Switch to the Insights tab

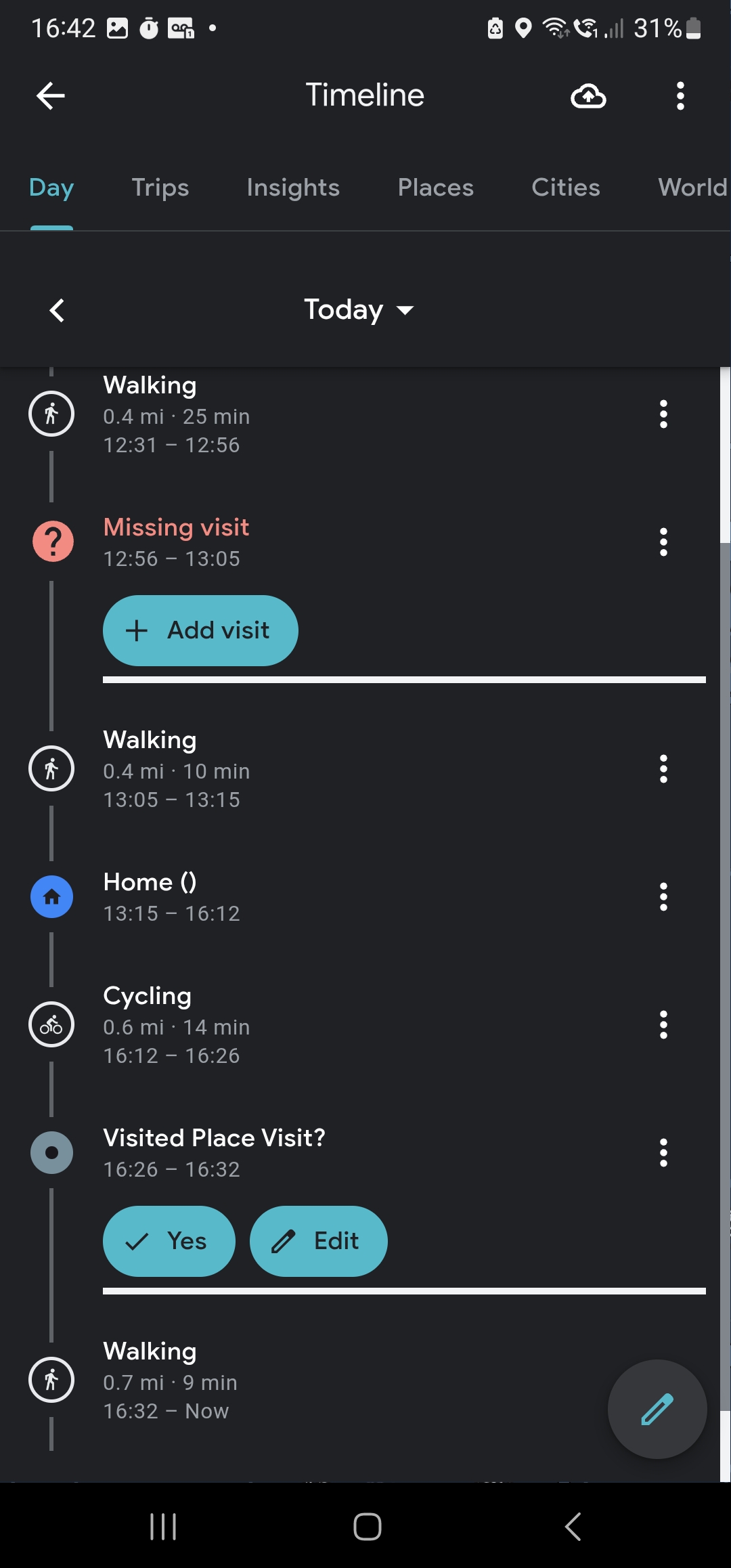pos(293,188)
